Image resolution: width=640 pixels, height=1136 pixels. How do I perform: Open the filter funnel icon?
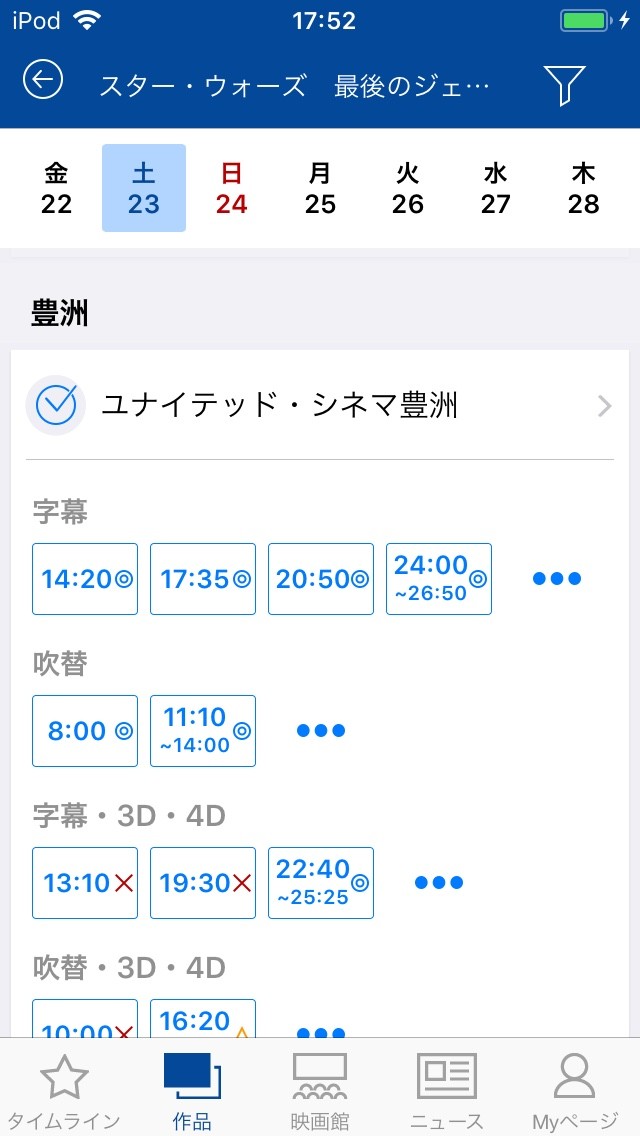pyautogui.click(x=564, y=85)
